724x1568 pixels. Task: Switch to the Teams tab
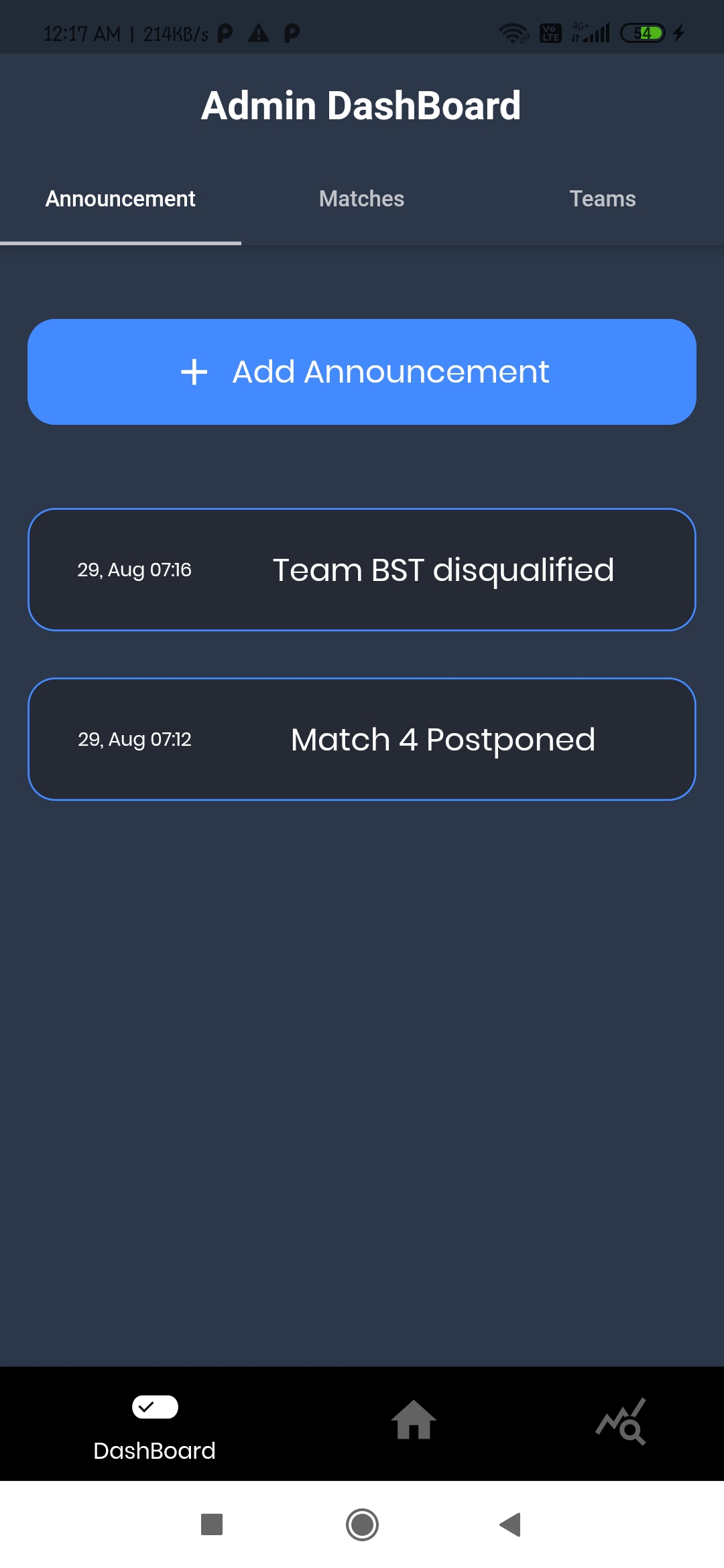click(x=602, y=199)
